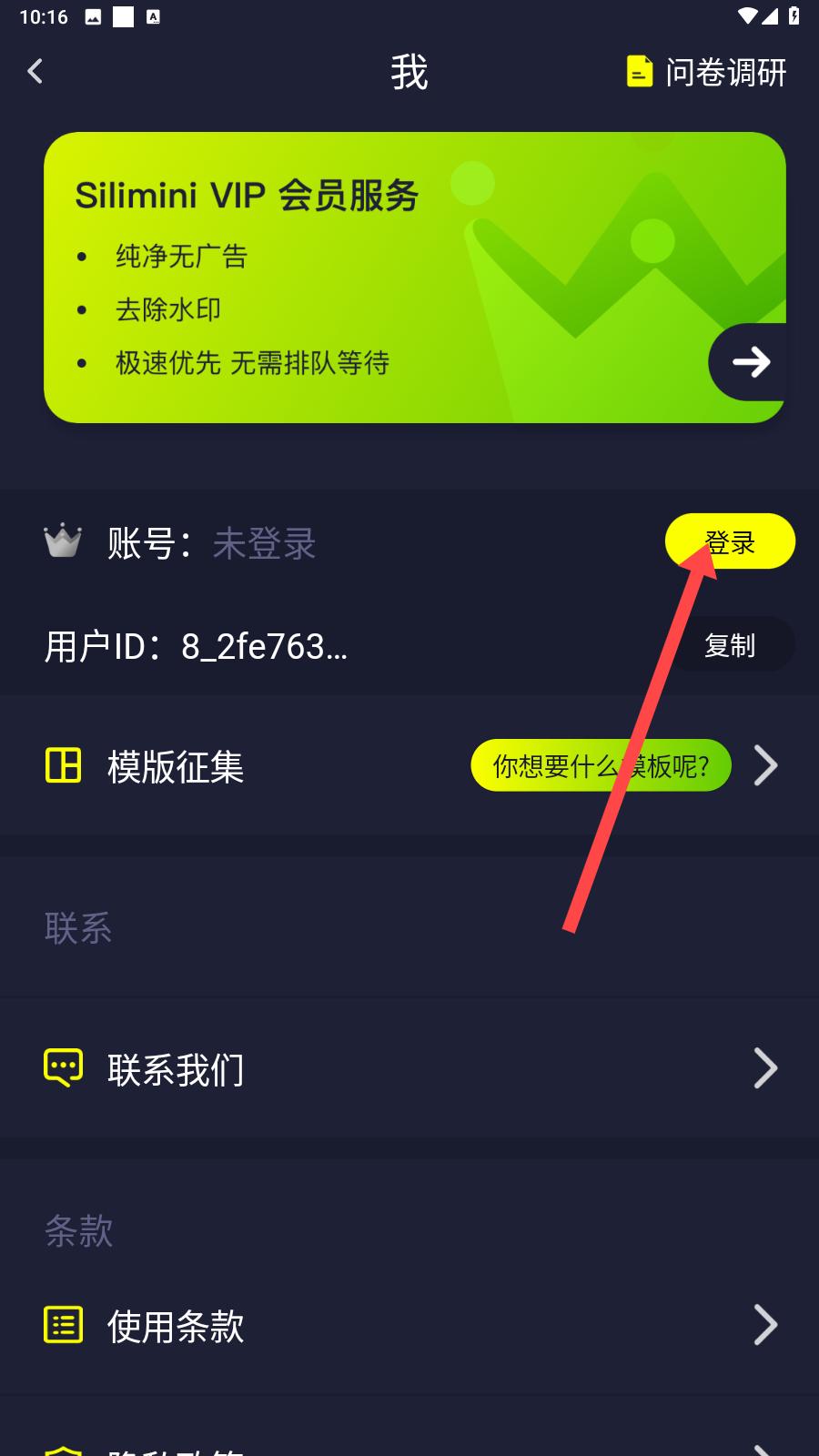Tap the yellow 登录 button
The image size is (819, 1456).
[730, 542]
